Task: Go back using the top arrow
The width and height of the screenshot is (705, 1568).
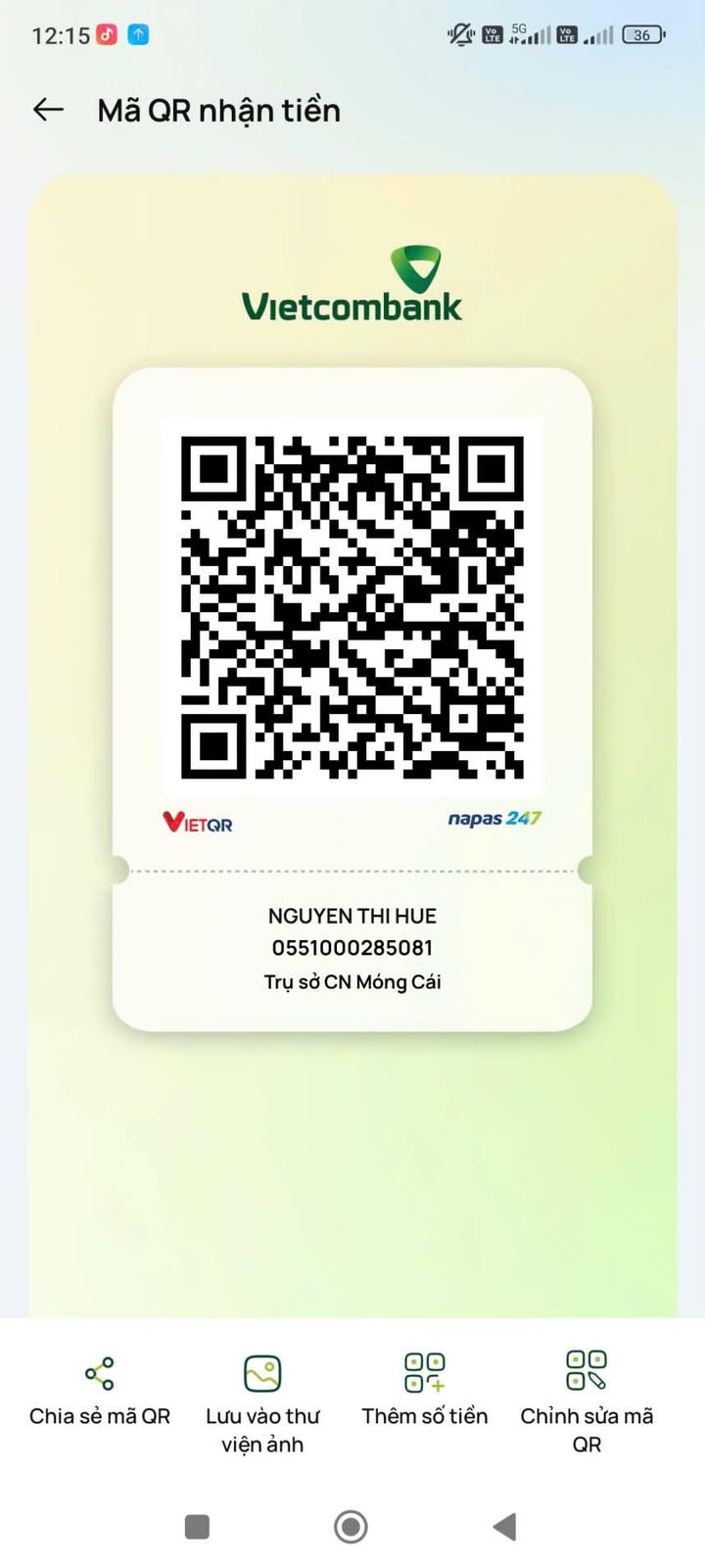Action: (48, 110)
